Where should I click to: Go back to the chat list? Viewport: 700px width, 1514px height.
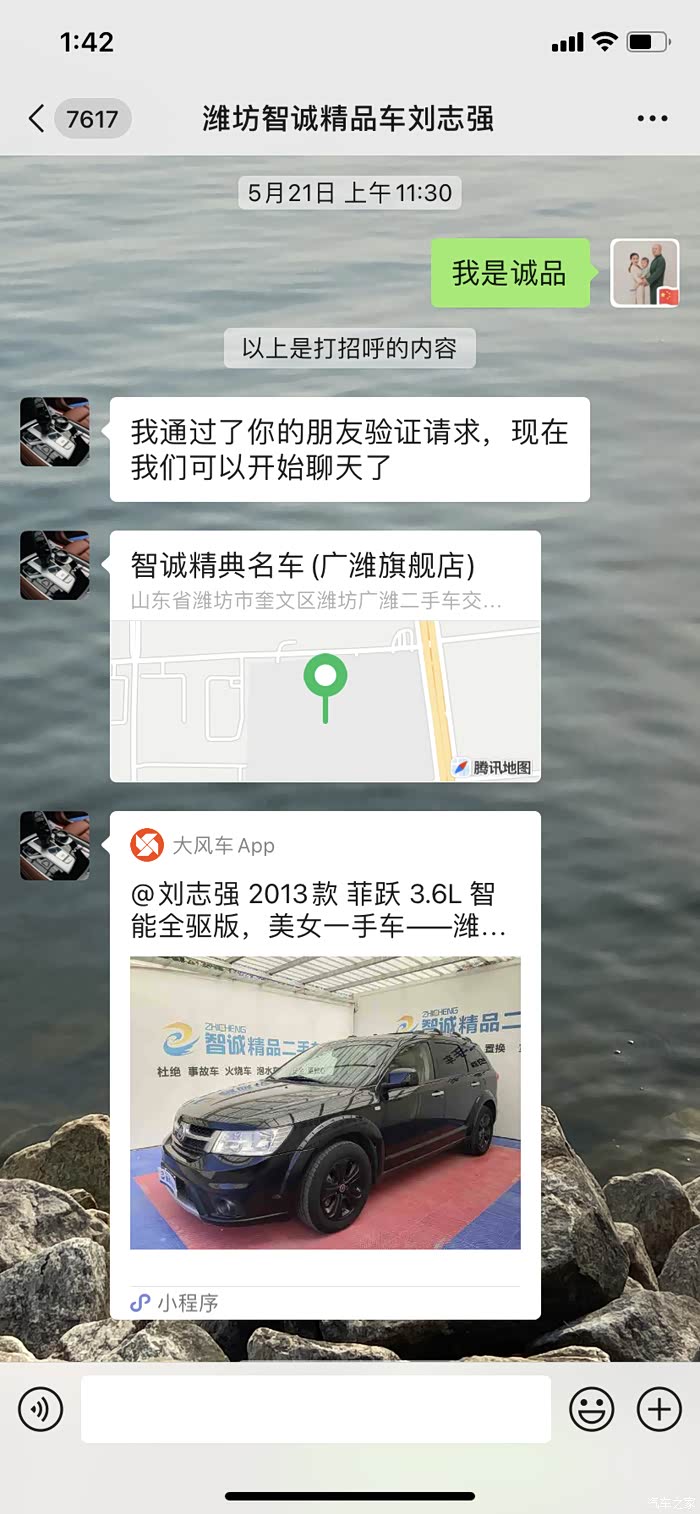coord(38,119)
